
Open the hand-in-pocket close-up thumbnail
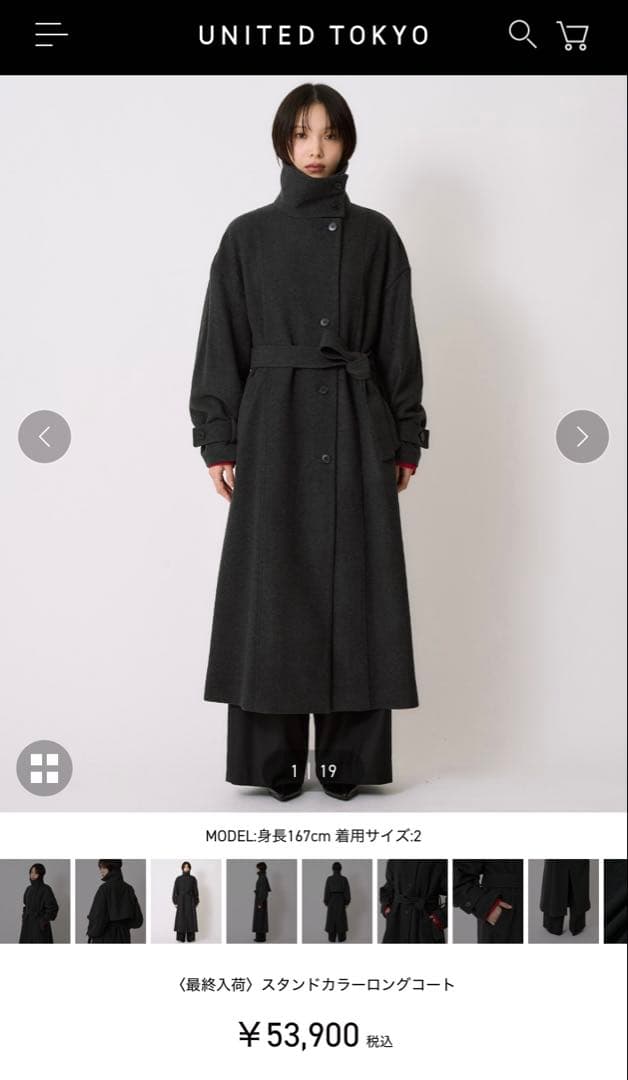488,901
